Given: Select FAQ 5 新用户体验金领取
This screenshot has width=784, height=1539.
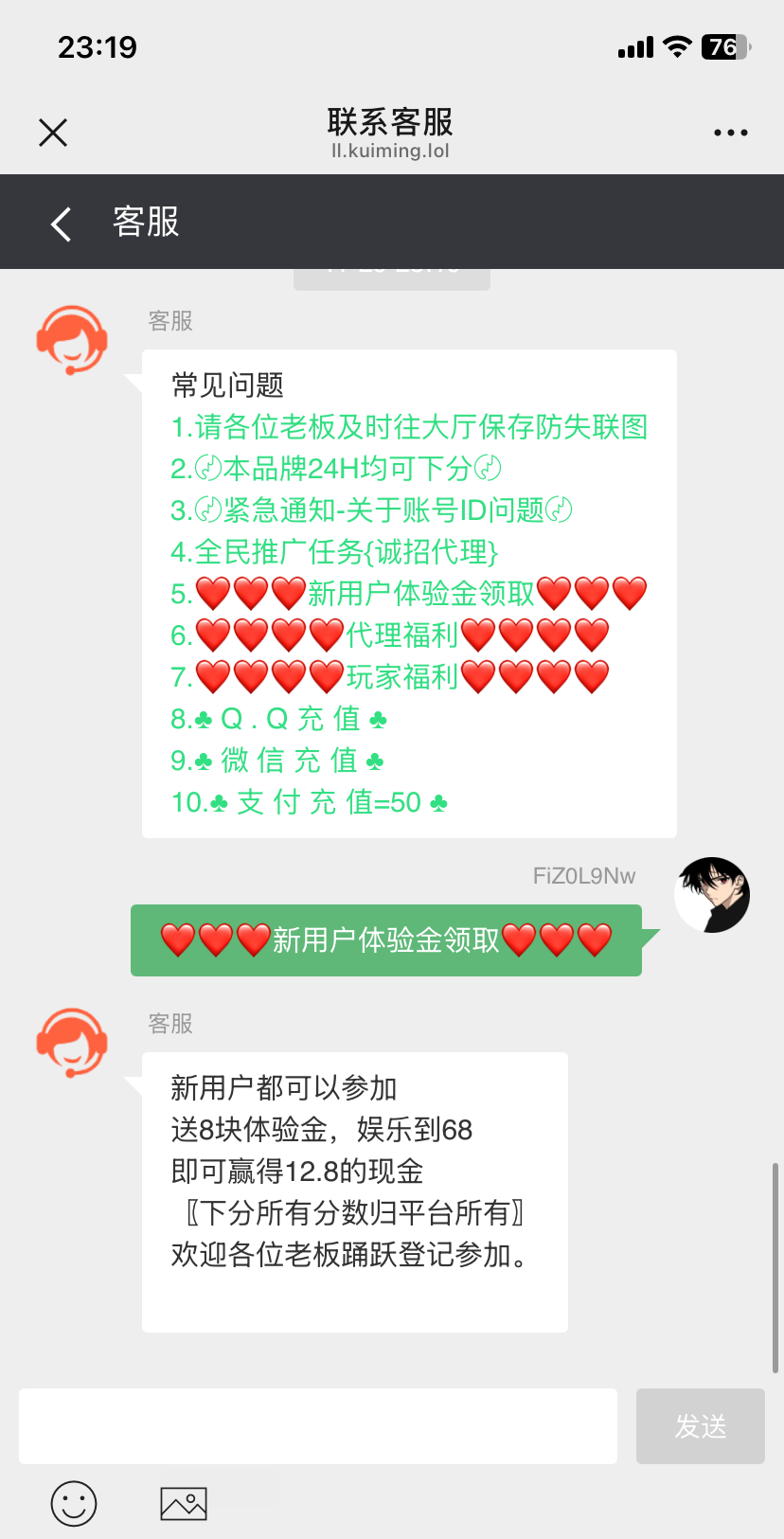Looking at the screenshot, I should tap(409, 594).
